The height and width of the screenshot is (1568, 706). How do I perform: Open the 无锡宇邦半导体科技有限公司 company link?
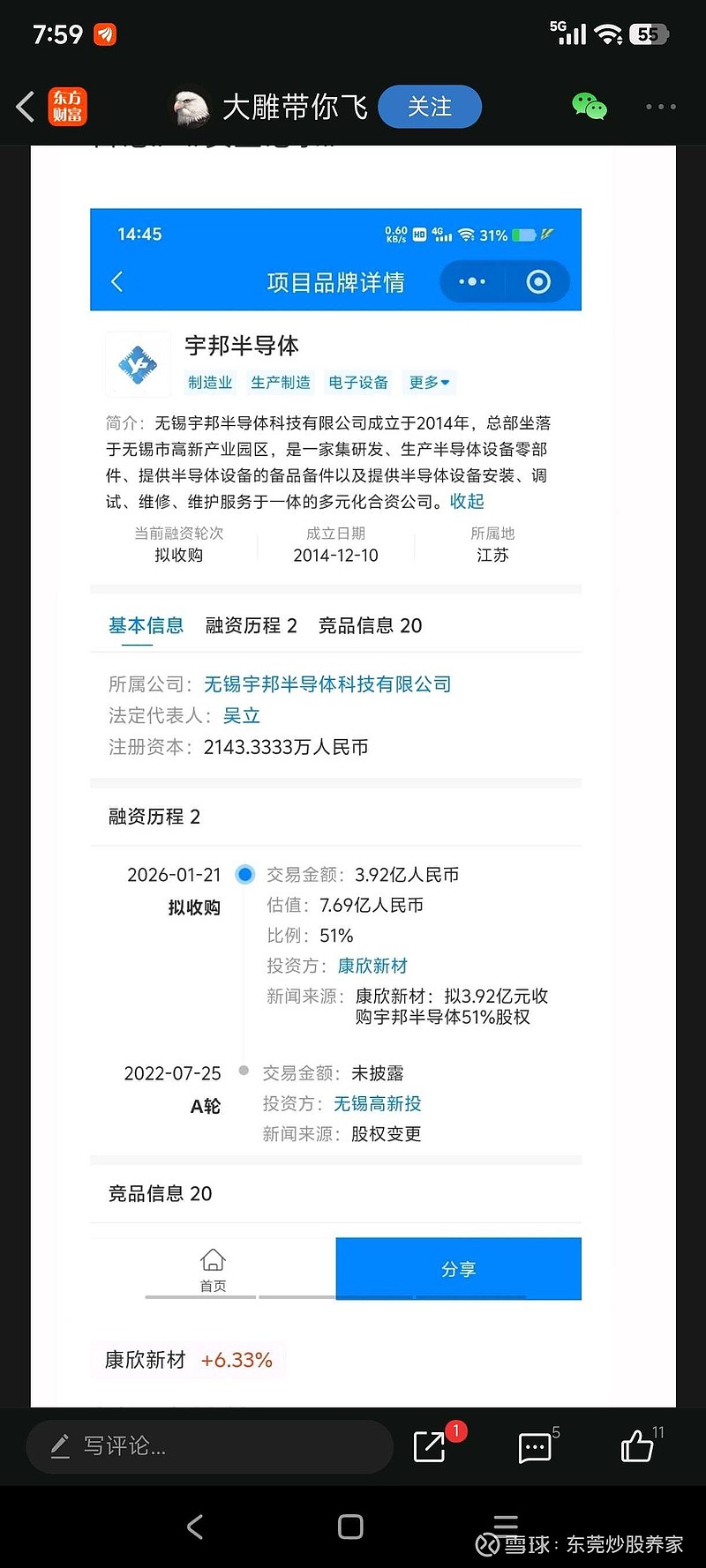coord(327,683)
